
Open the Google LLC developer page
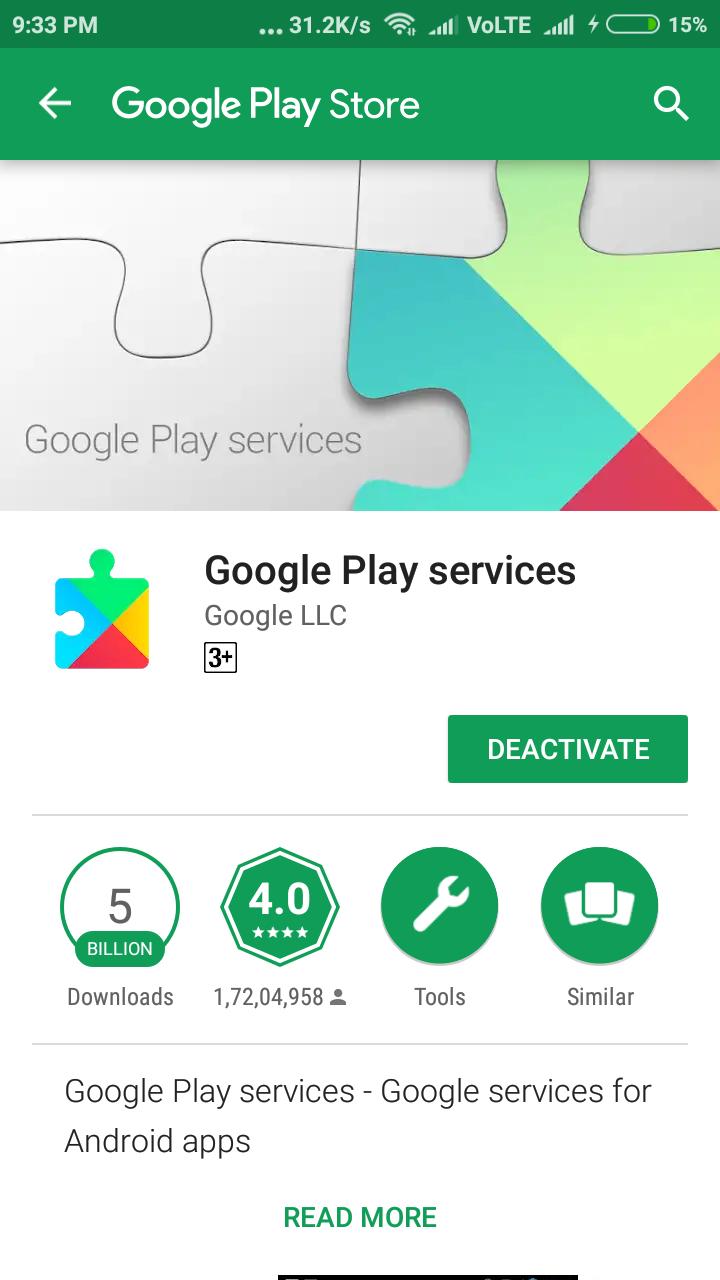point(275,615)
